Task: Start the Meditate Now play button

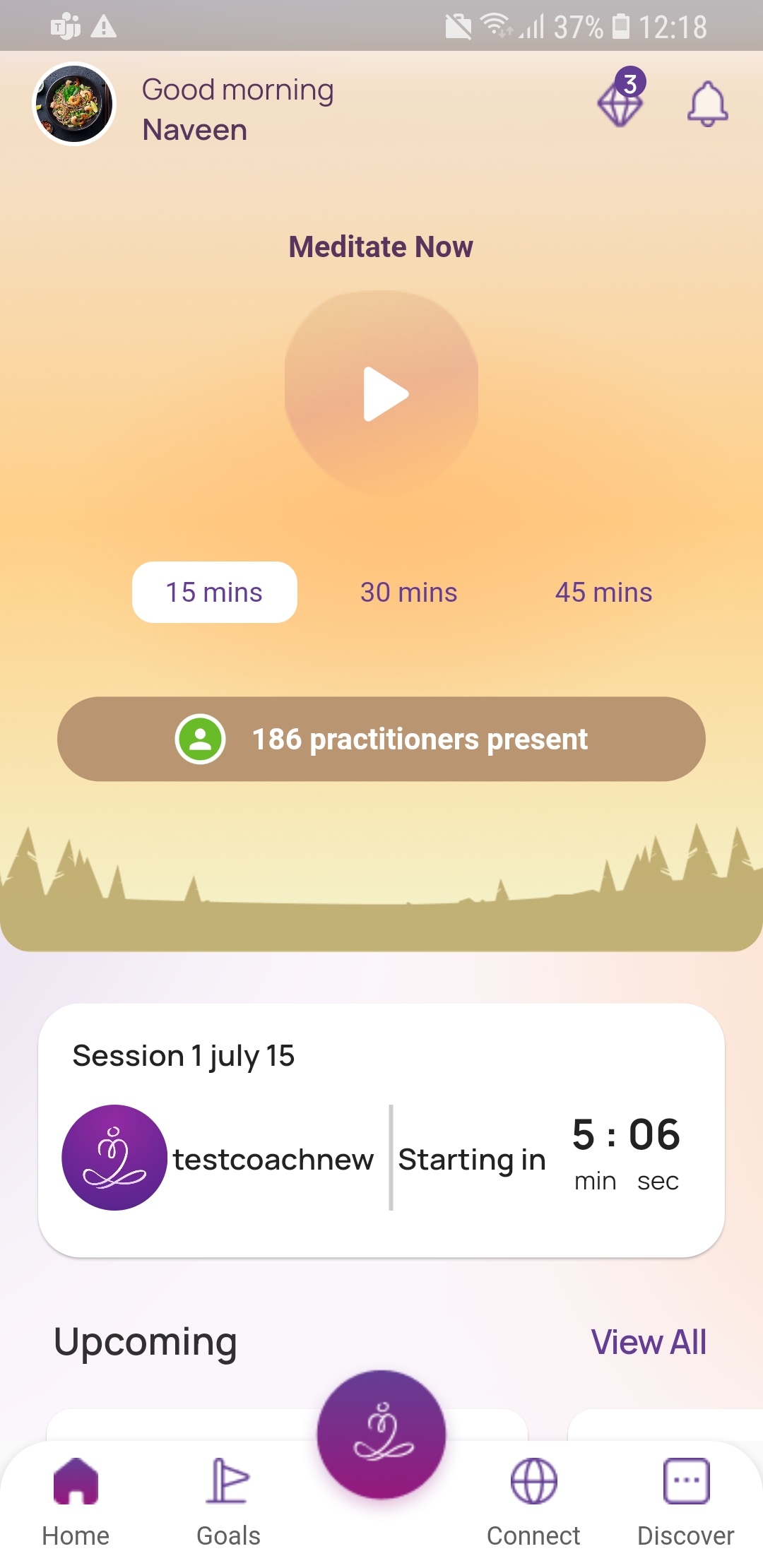Action: coord(382,393)
